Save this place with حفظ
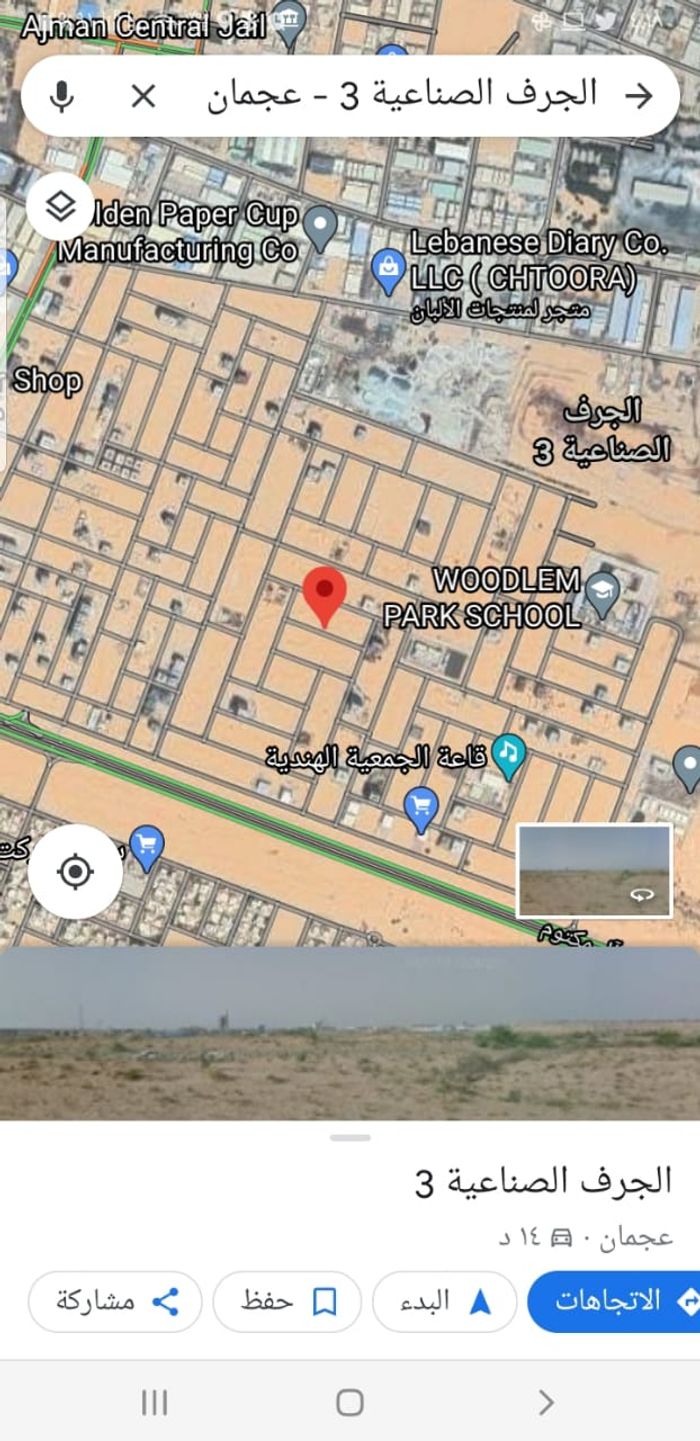Viewport: 700px width, 1441px height. click(287, 1301)
